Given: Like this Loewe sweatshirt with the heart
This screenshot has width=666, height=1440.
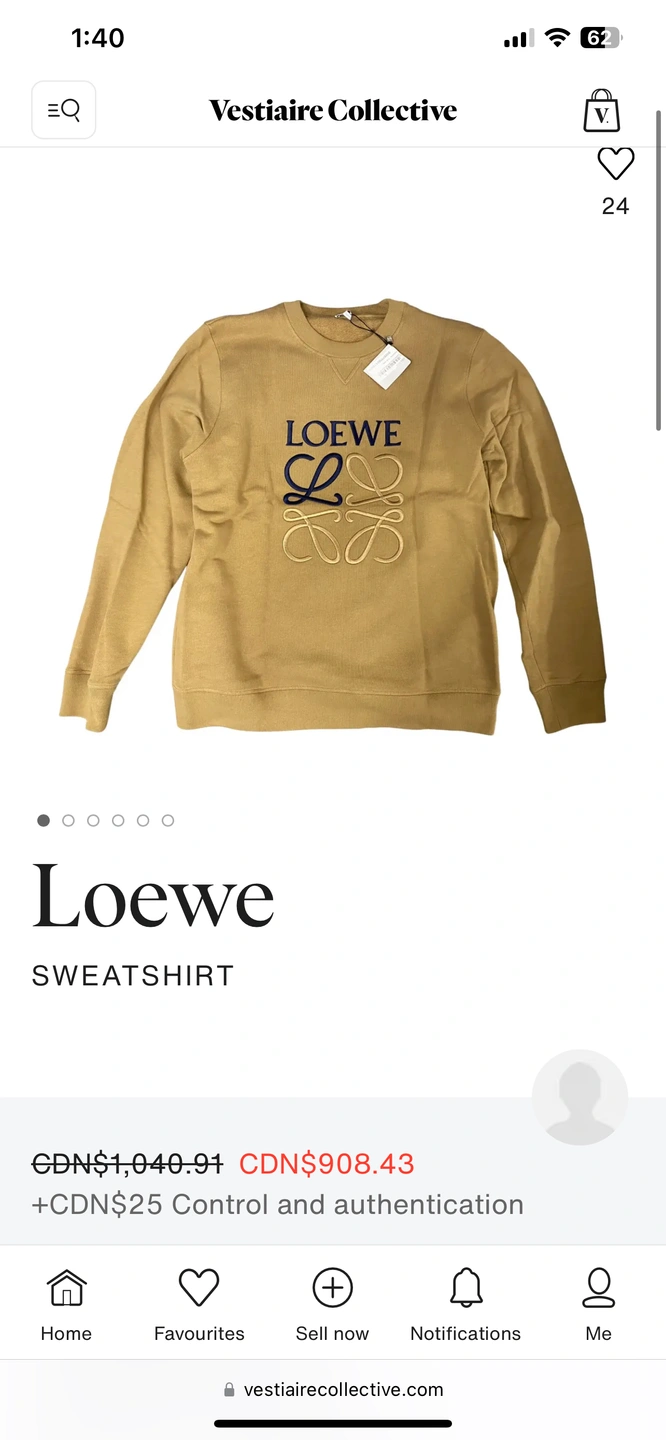Looking at the screenshot, I should [x=615, y=164].
